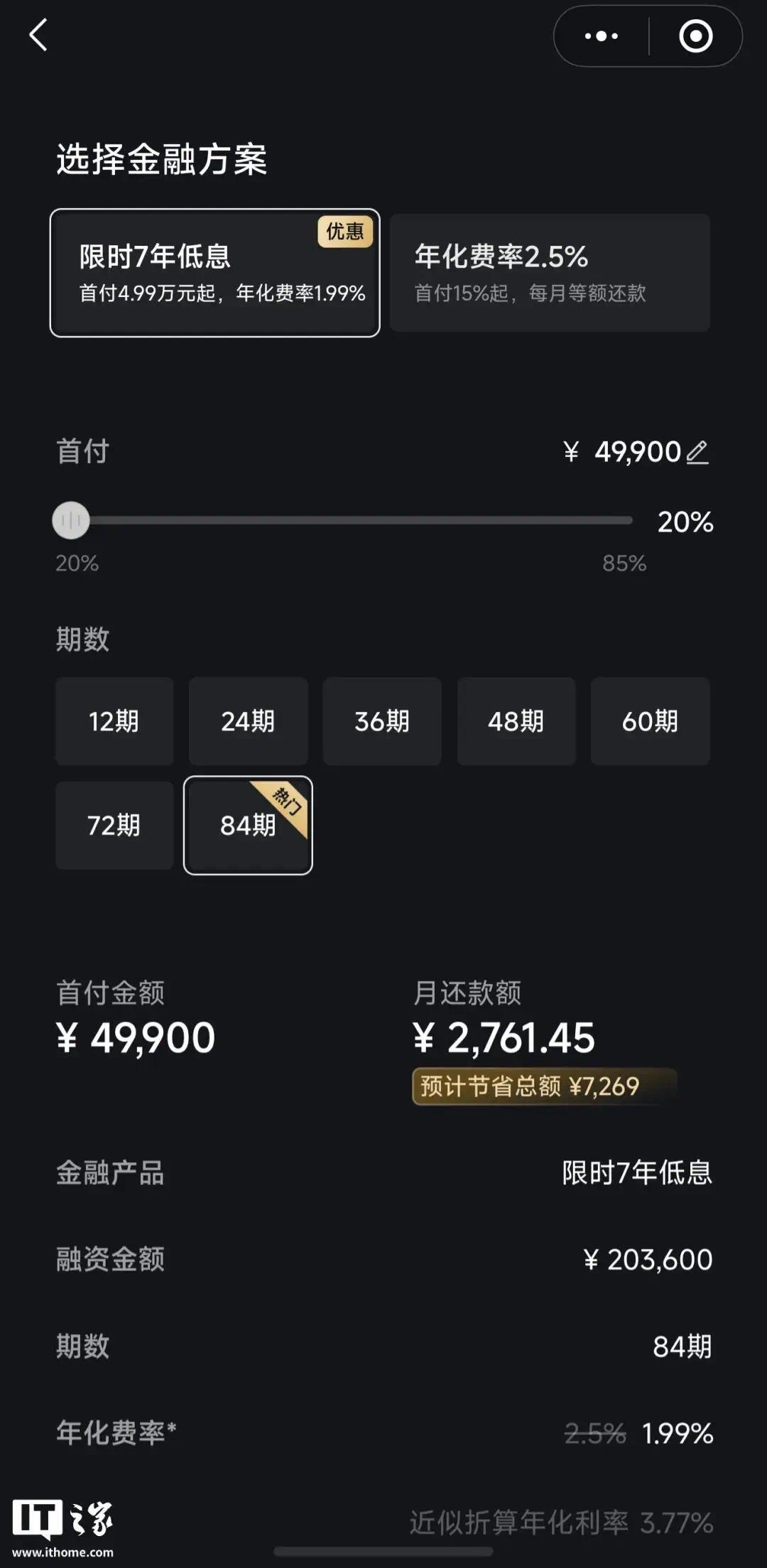
Task: Select the 72期 installment term
Action: [x=114, y=826]
